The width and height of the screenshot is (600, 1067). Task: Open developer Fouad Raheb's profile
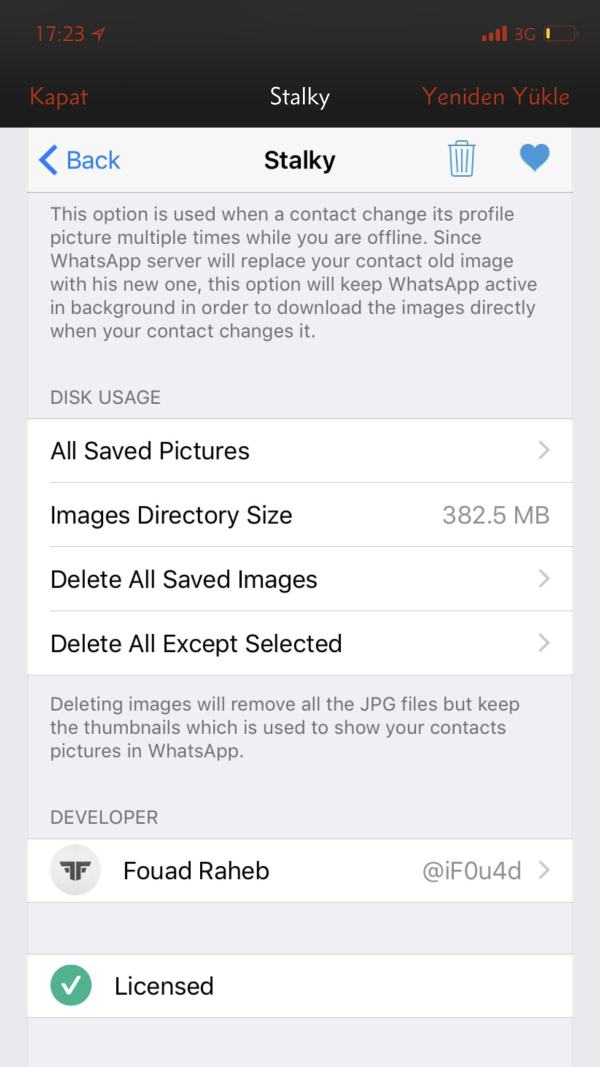300,871
